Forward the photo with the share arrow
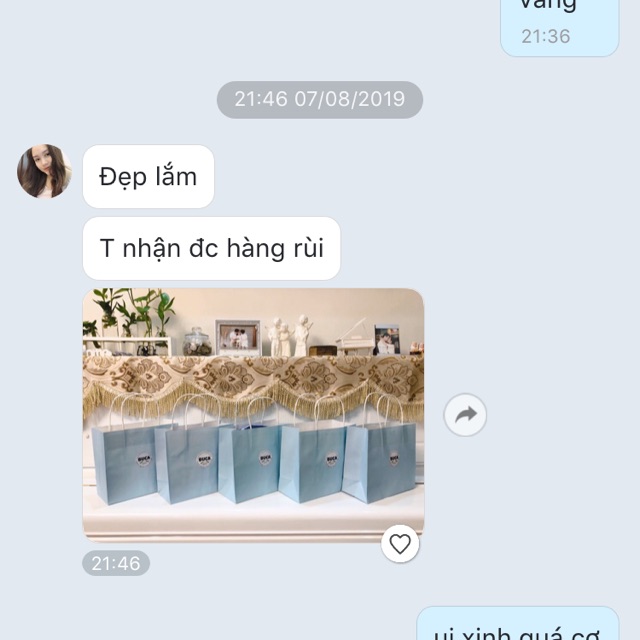 tap(465, 415)
